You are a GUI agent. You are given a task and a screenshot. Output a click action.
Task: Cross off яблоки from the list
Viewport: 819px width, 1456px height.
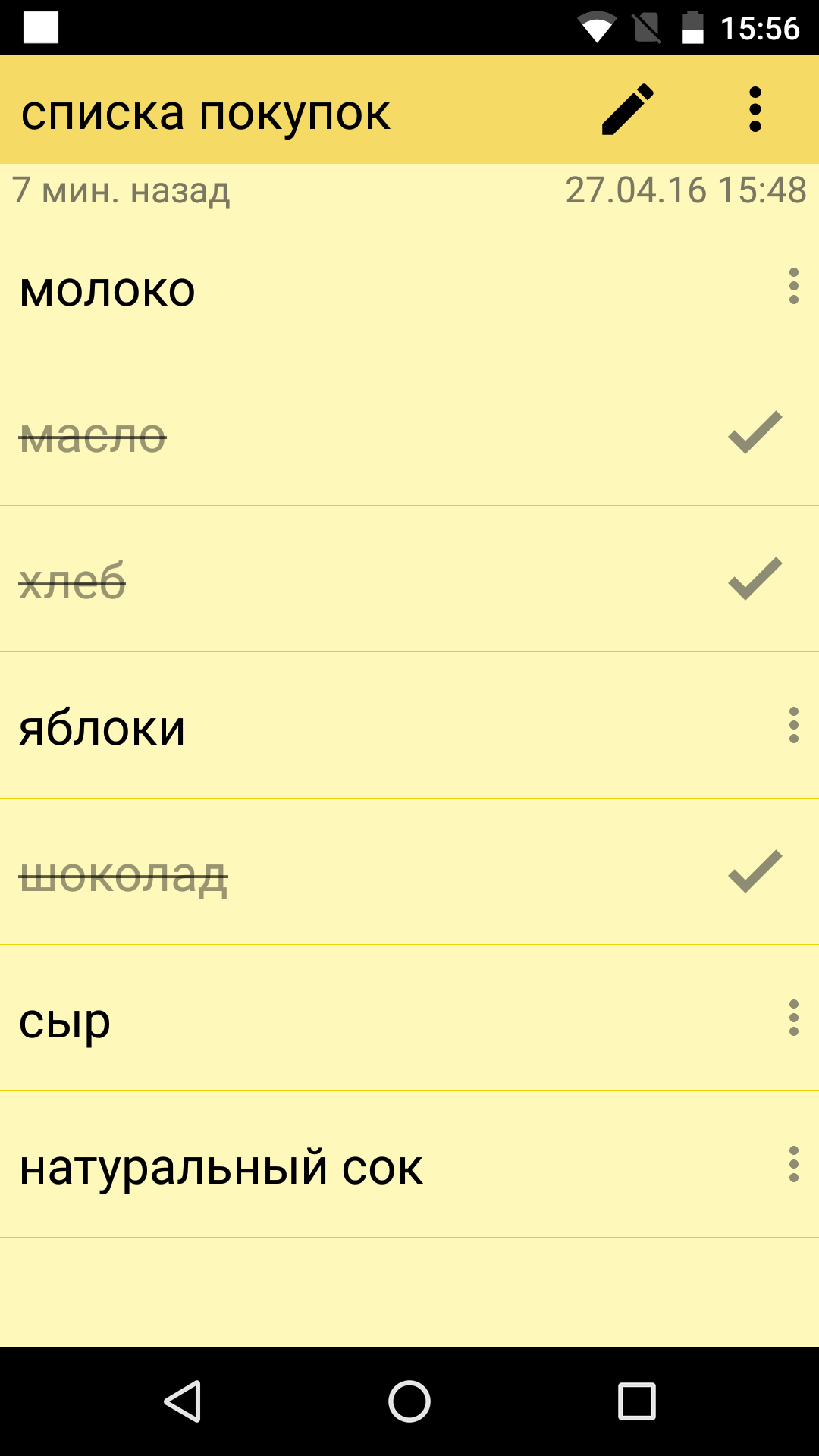102,729
